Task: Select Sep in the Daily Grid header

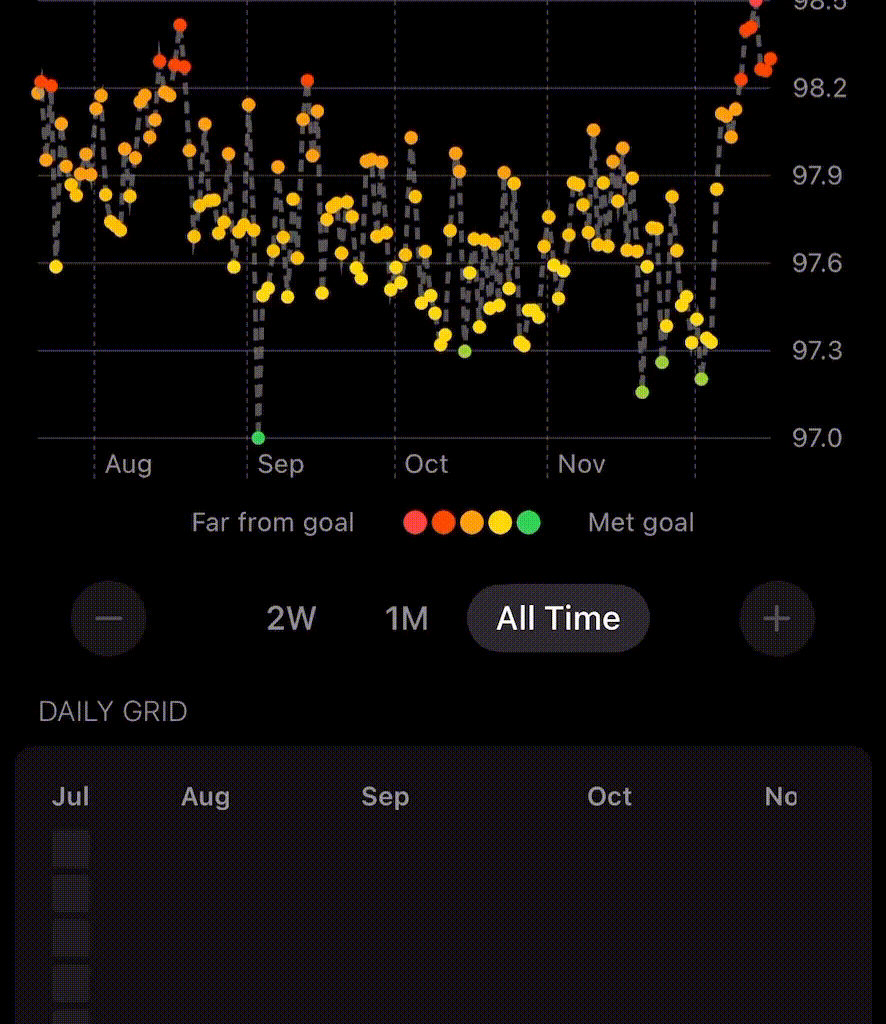Action: [x=385, y=796]
